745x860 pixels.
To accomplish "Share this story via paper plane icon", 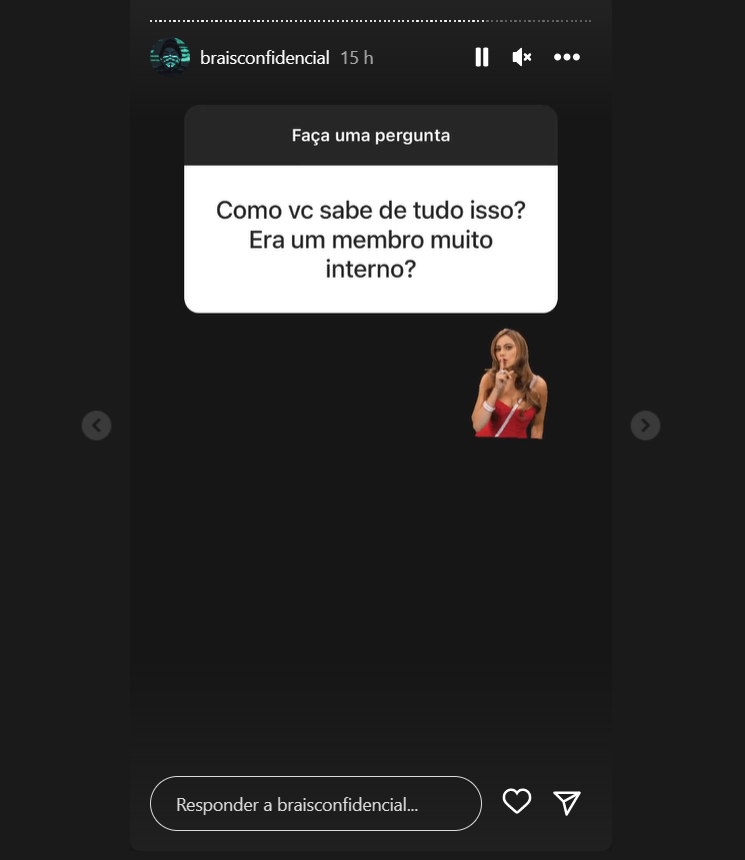I will (x=567, y=802).
